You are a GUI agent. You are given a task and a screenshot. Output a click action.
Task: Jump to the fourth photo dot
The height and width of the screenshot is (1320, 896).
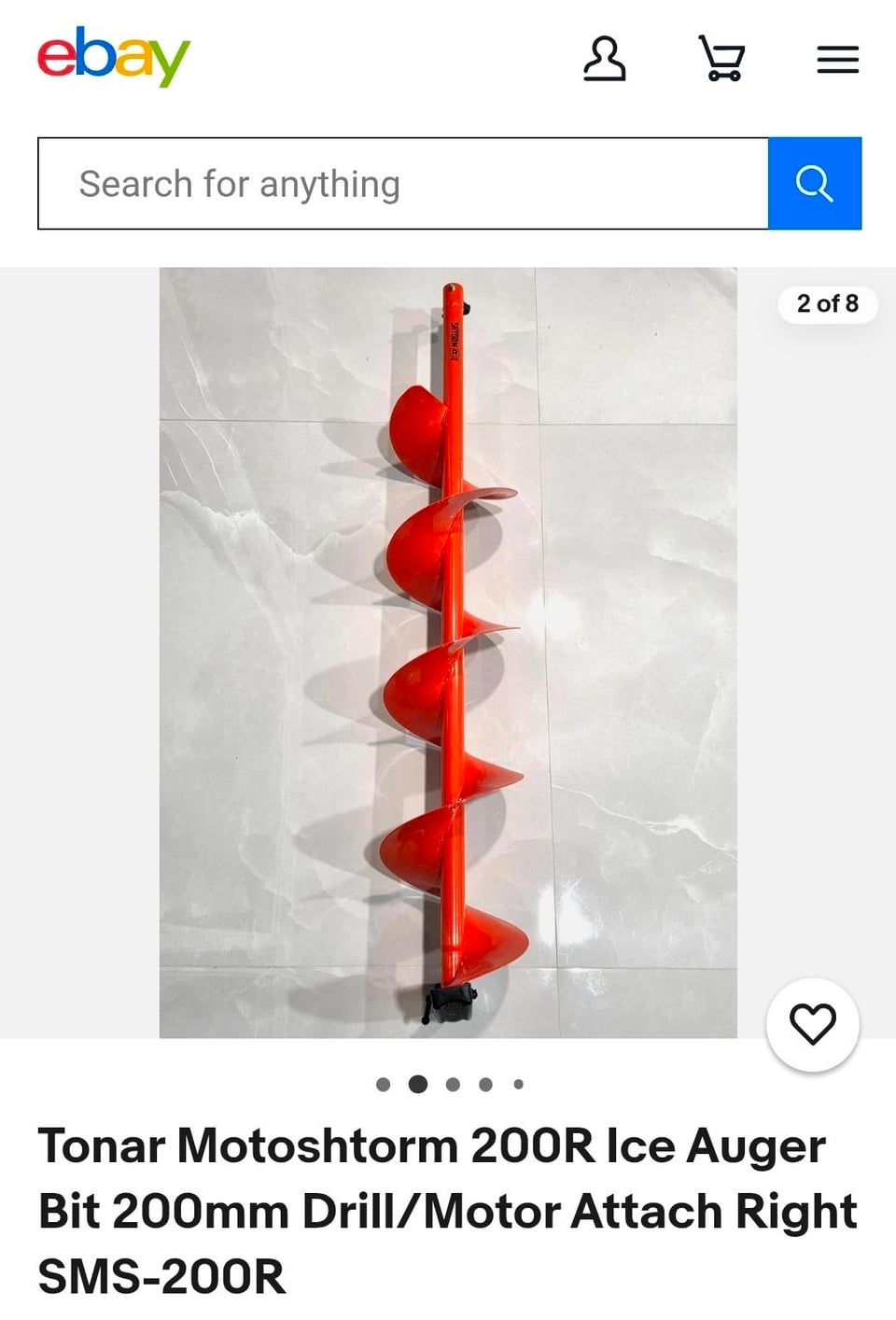point(485,1084)
